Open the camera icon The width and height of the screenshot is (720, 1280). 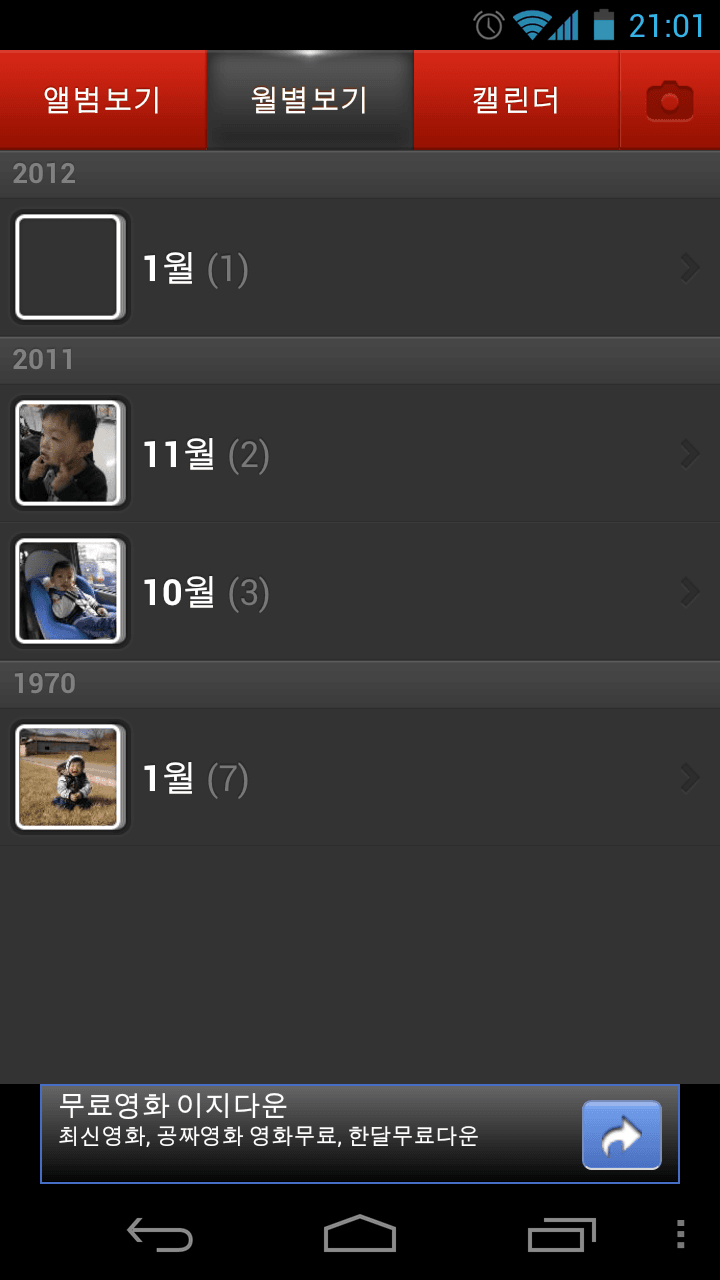click(x=669, y=101)
